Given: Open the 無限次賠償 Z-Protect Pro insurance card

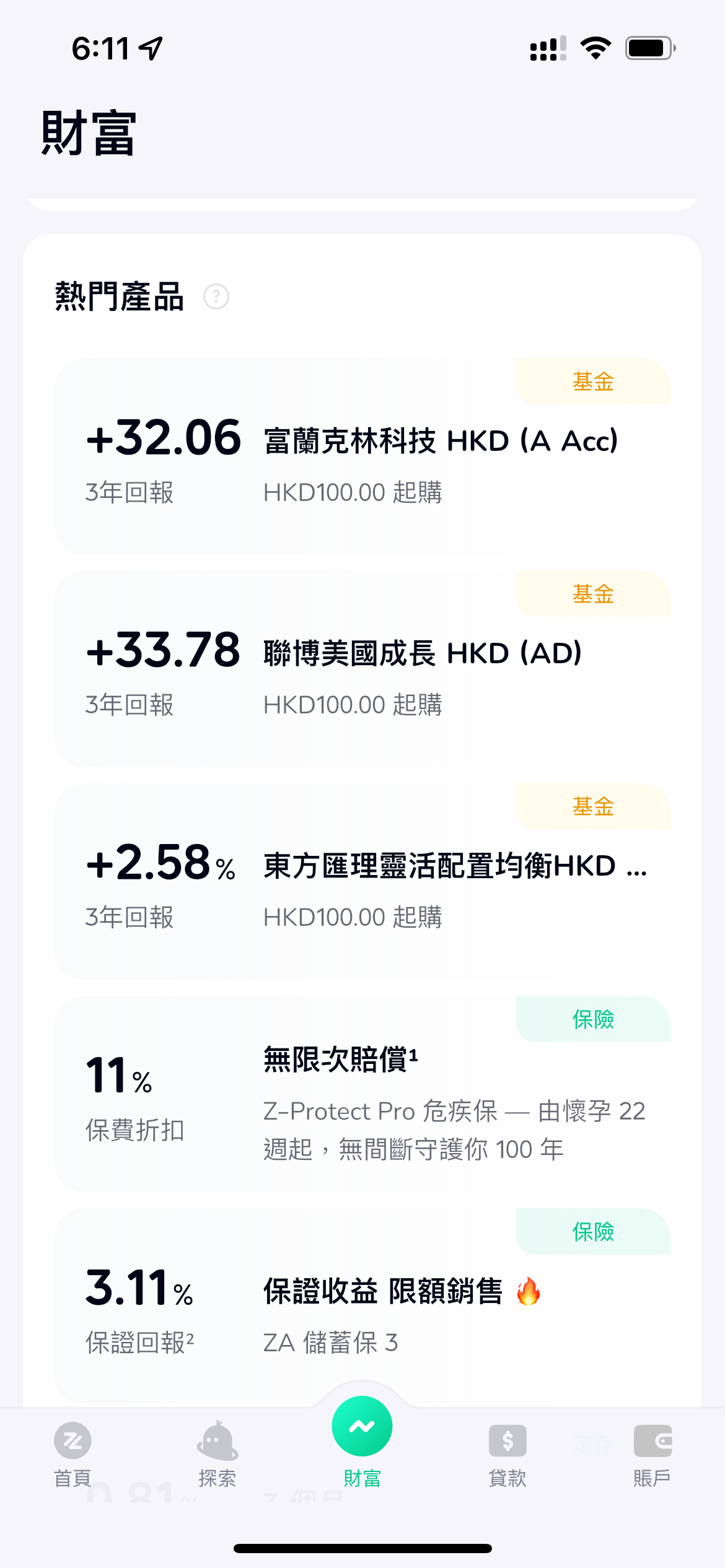Looking at the screenshot, I should coord(362,1094).
